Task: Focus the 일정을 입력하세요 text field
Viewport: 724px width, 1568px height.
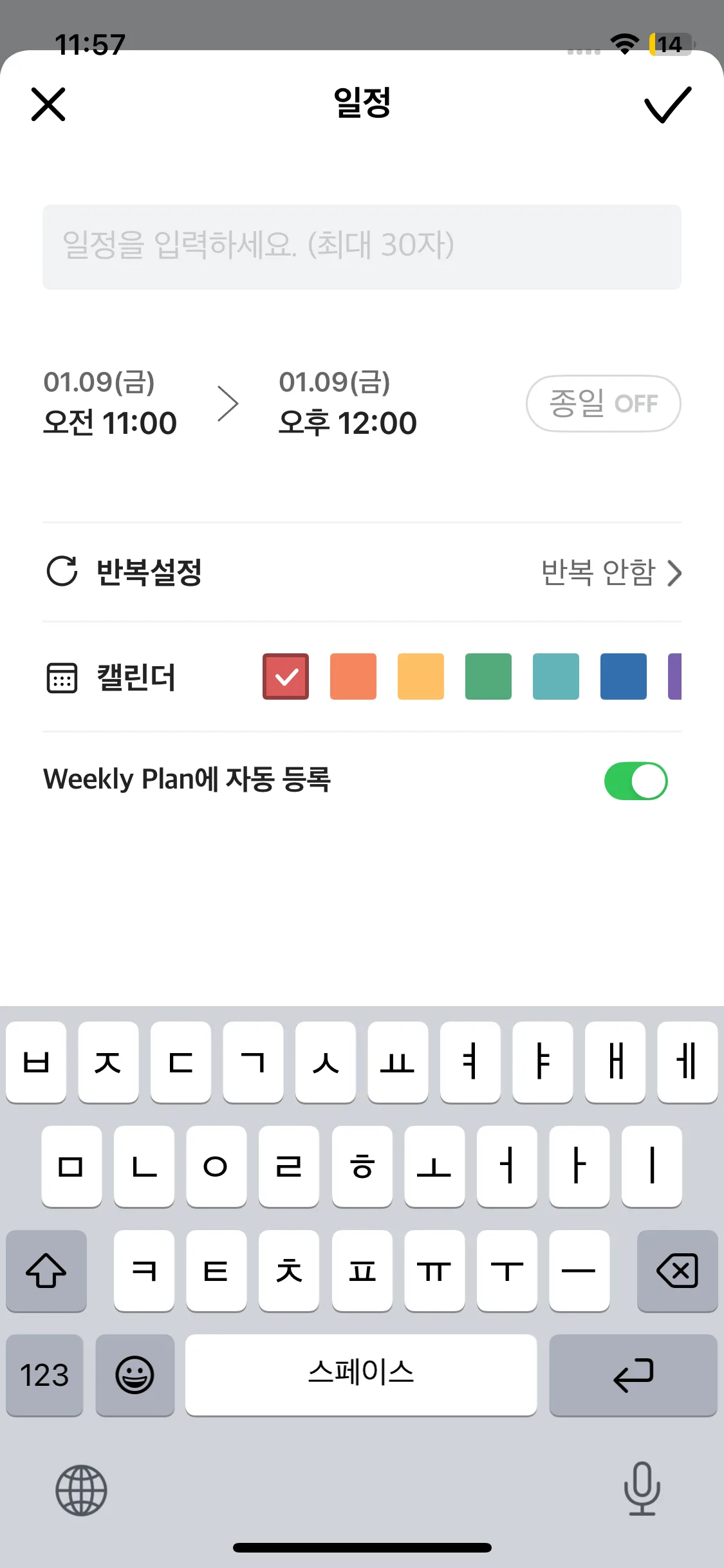Action: (x=362, y=247)
